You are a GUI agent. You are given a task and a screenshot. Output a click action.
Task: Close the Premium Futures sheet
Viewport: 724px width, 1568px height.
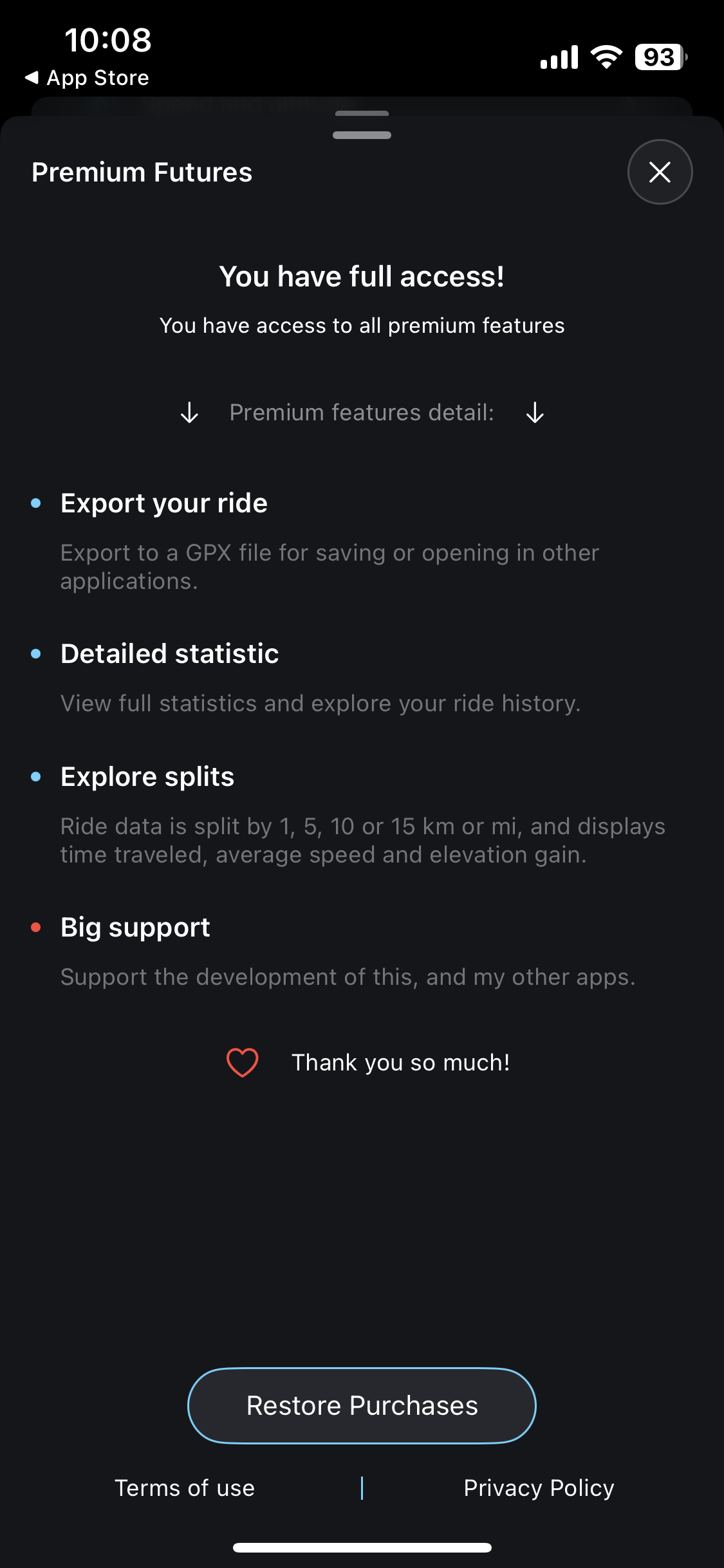pos(660,172)
